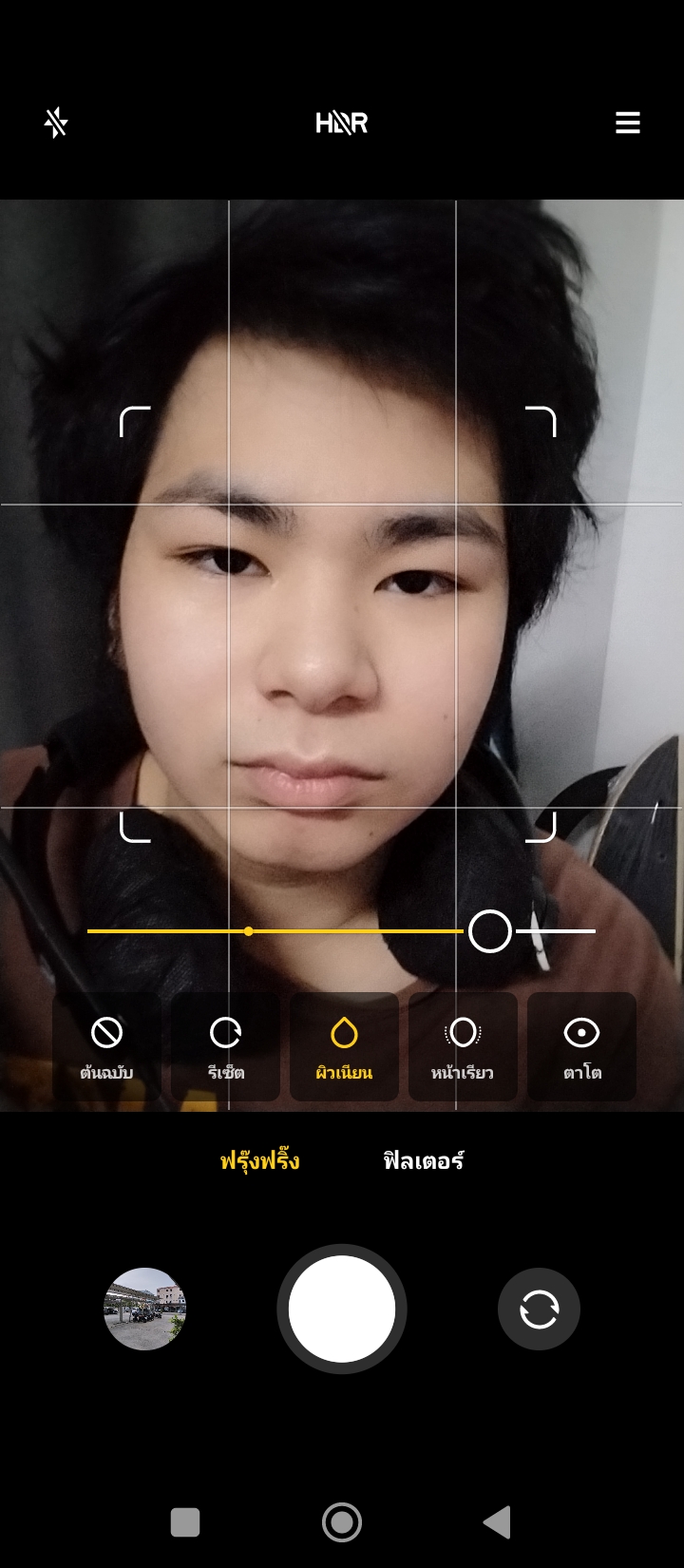Screen dimensions: 684x1568
Task: Select the ตาโต big eyes option
Action: (581, 1047)
